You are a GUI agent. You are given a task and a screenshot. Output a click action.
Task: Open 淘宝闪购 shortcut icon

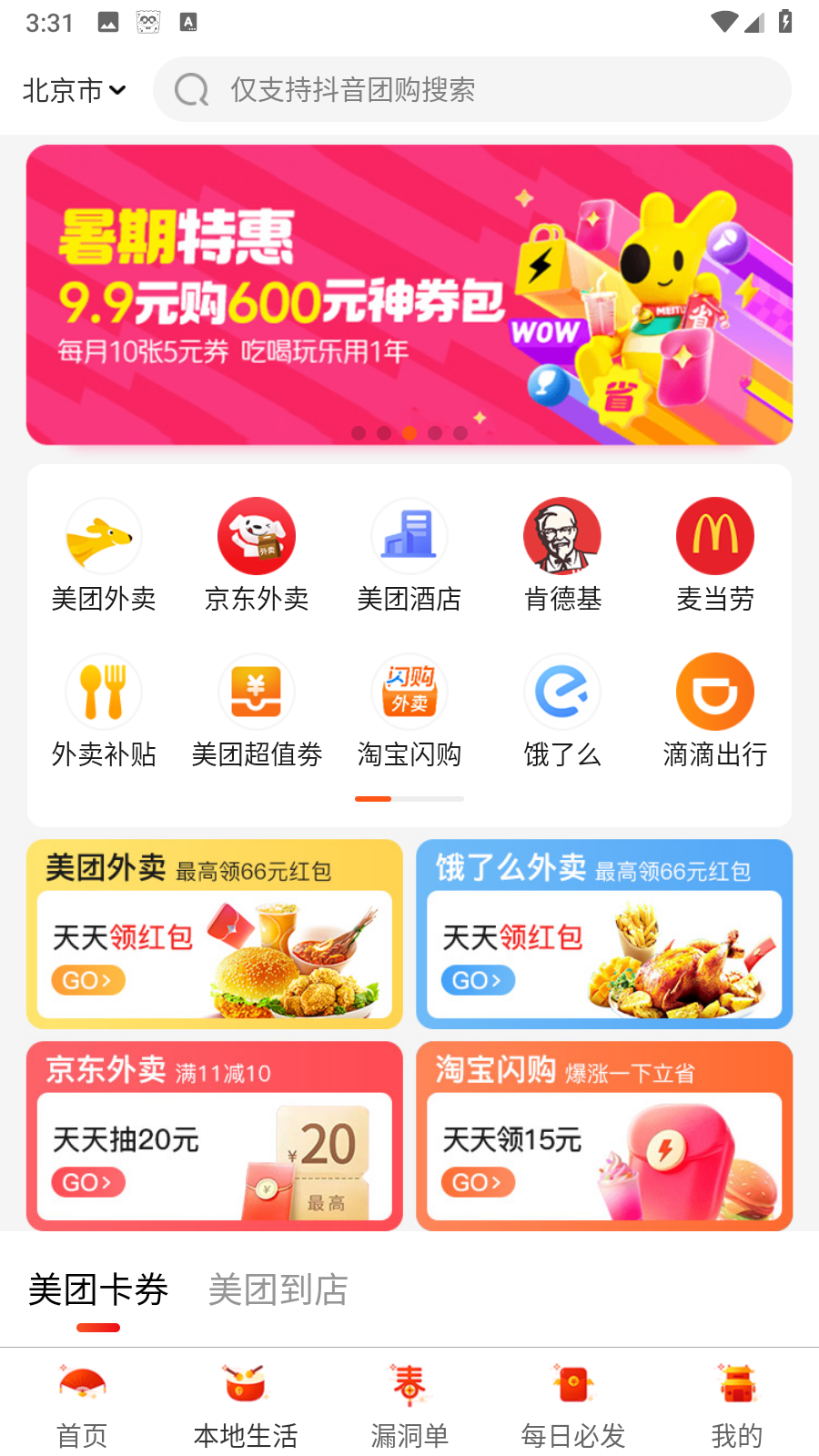409,693
